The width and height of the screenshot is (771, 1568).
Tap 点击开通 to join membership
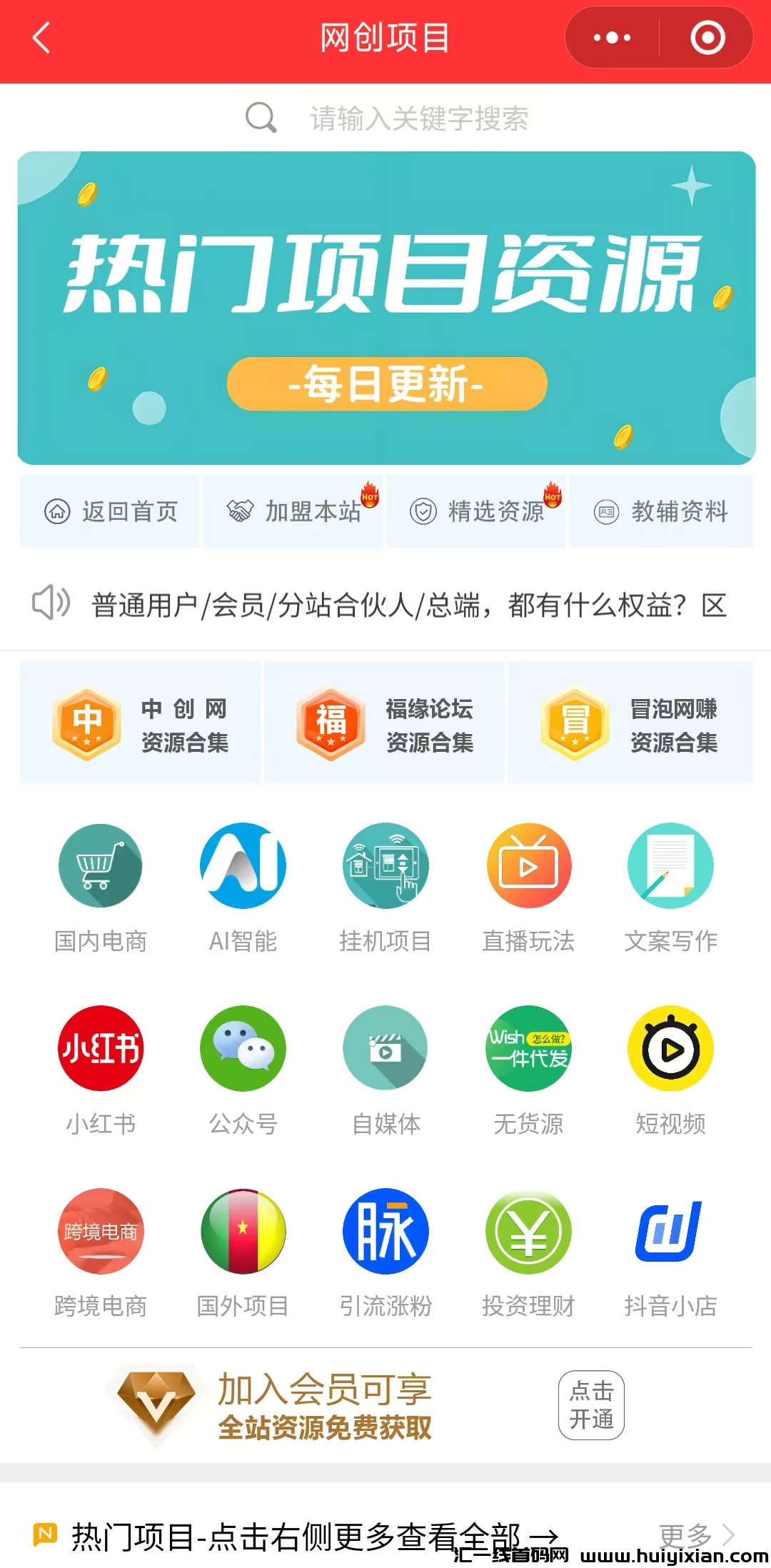(591, 1404)
